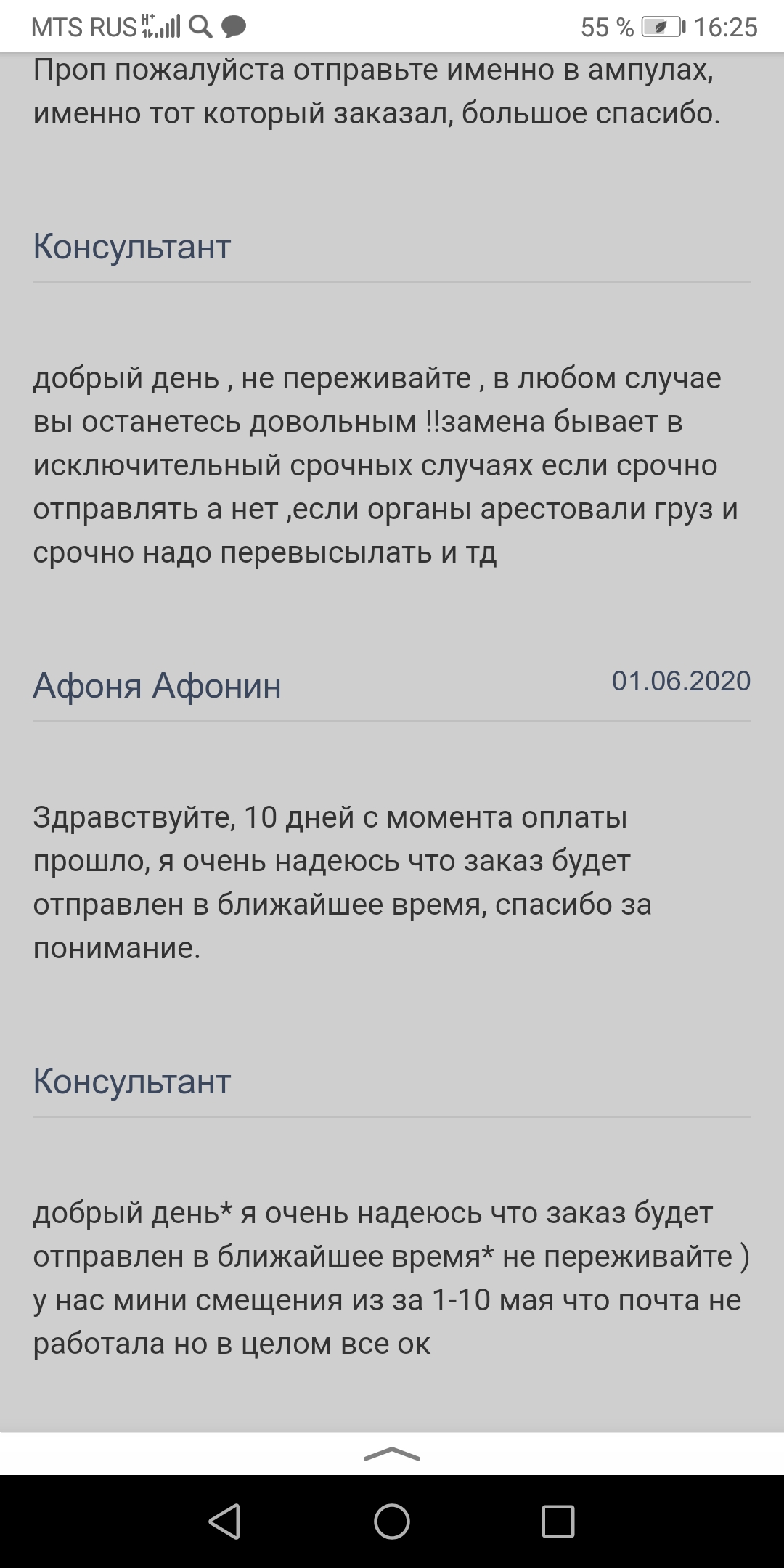
Task: Expand the bottom panel chevron
Action: click(392, 1453)
